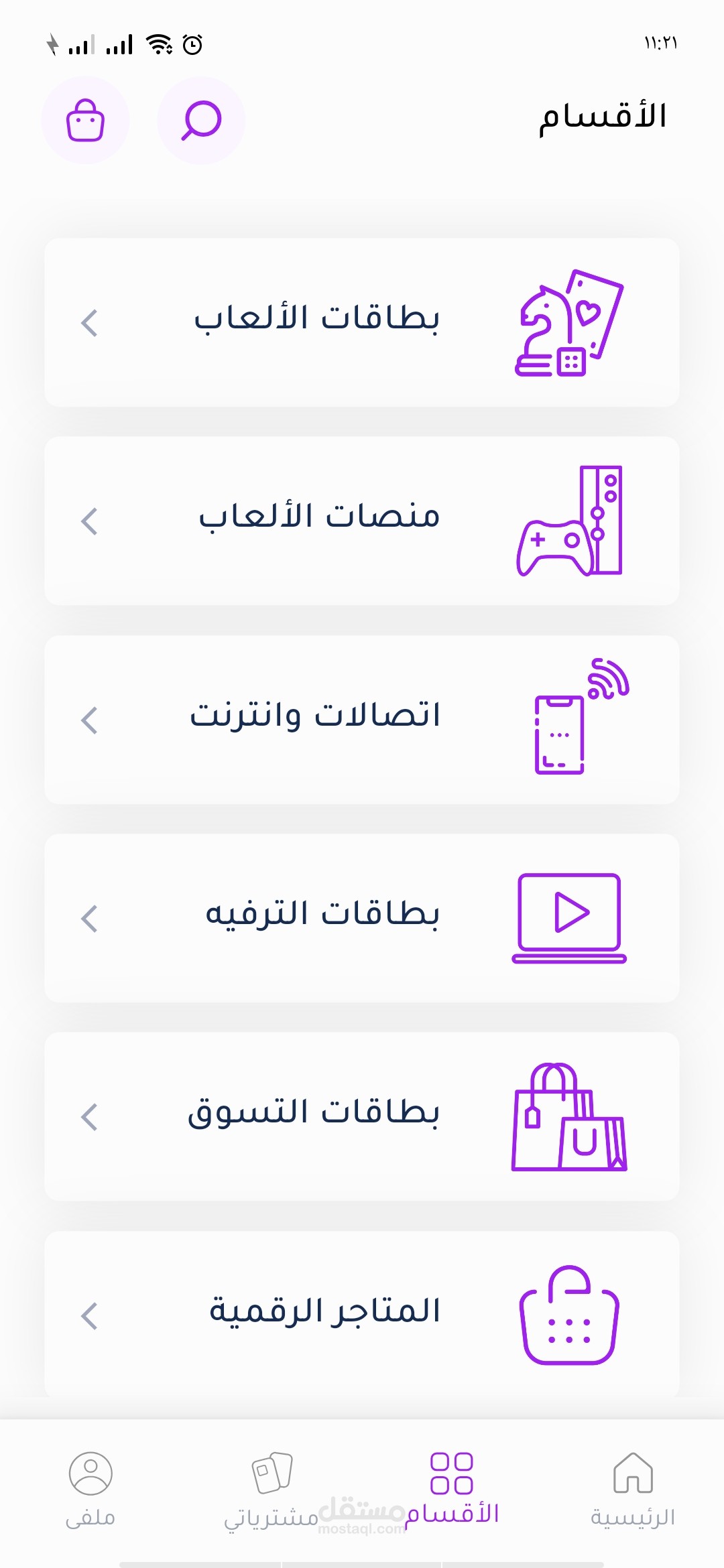Select the المتاجر الرقمية category
724x1568 pixels.
coord(362,1313)
